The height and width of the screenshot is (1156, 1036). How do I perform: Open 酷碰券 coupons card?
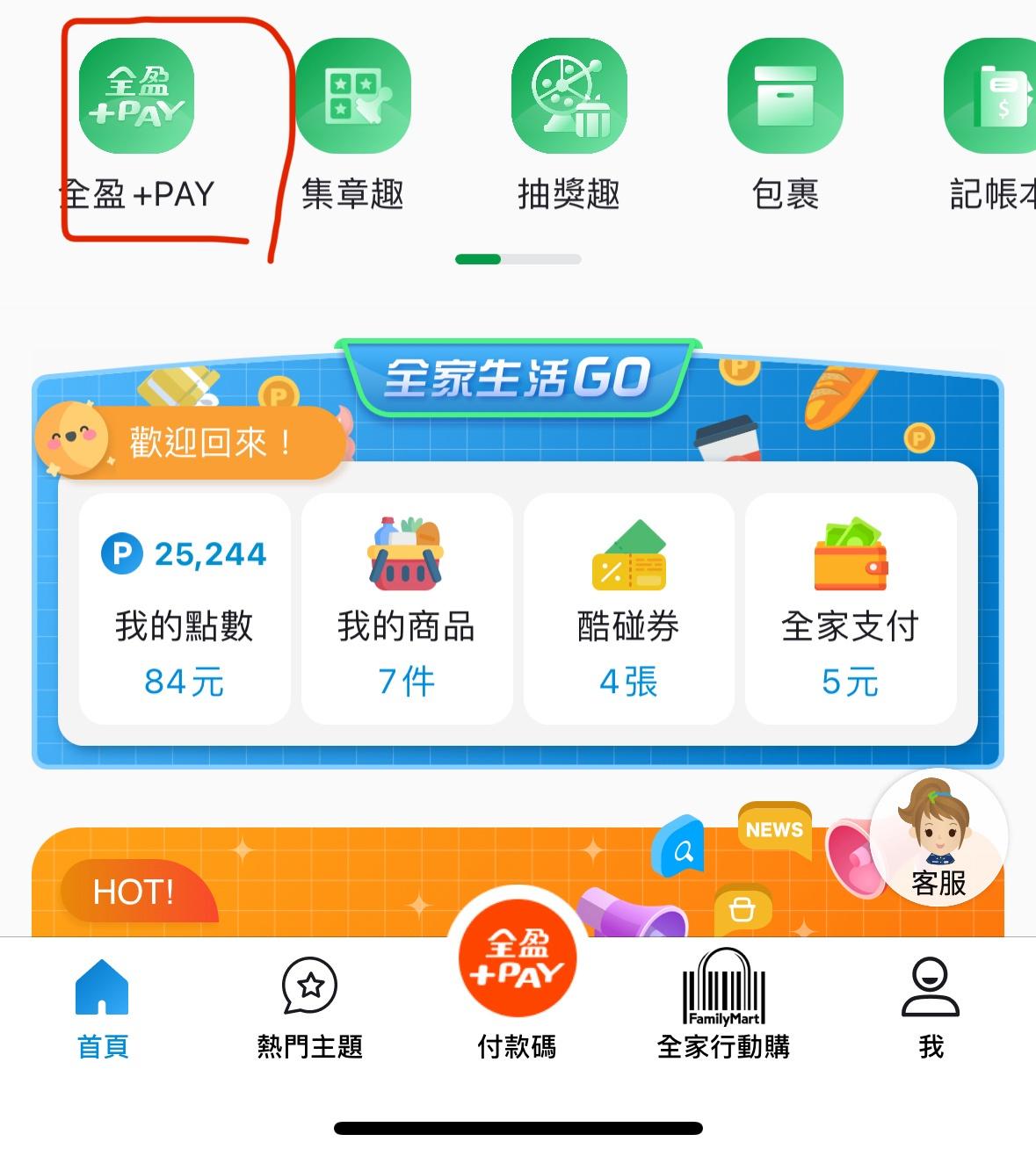click(x=628, y=609)
